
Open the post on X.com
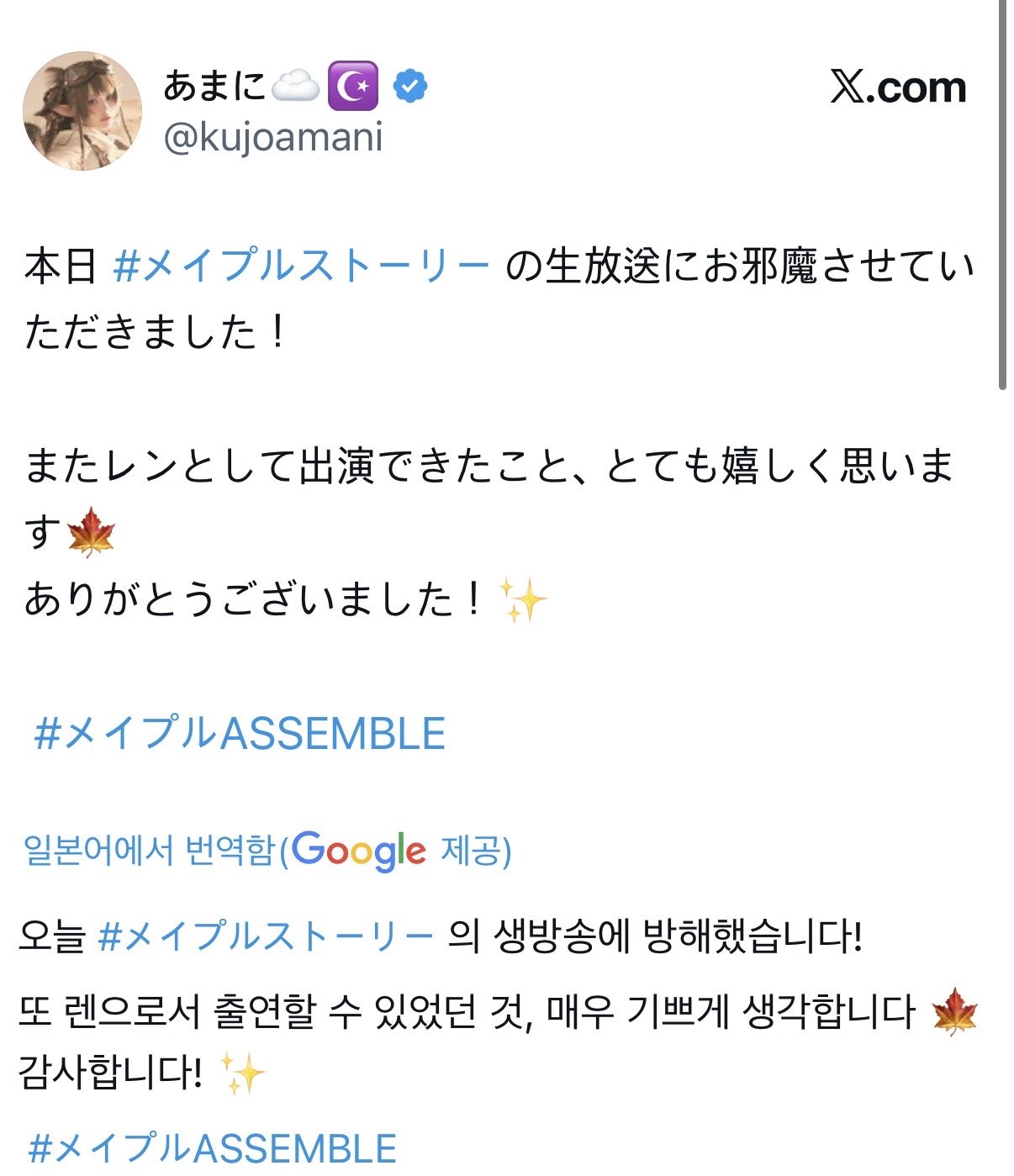point(897,87)
